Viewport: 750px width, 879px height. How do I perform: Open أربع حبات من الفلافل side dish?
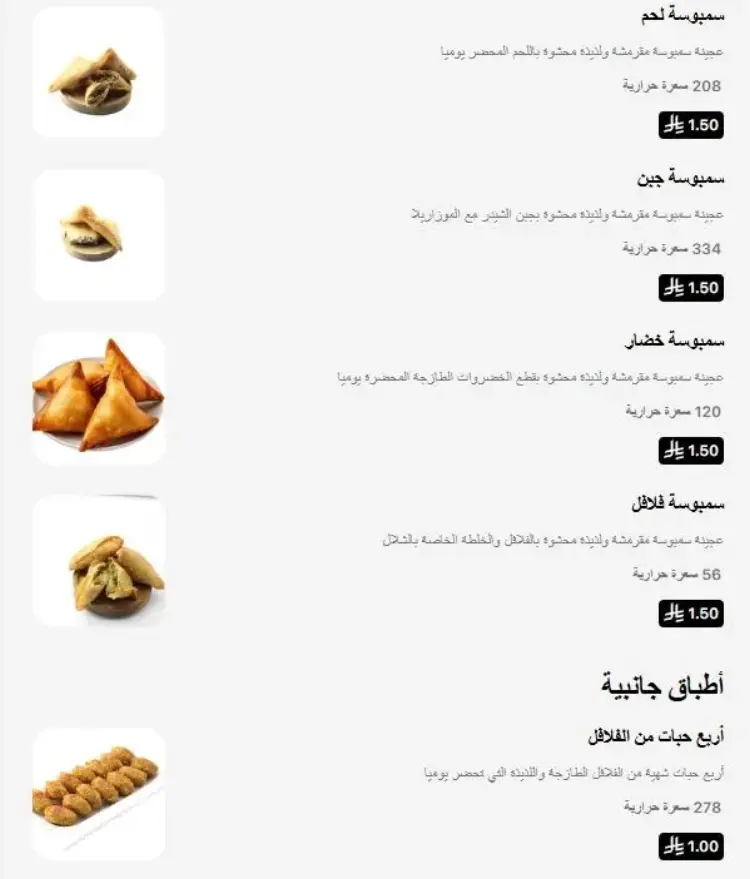click(x=656, y=737)
